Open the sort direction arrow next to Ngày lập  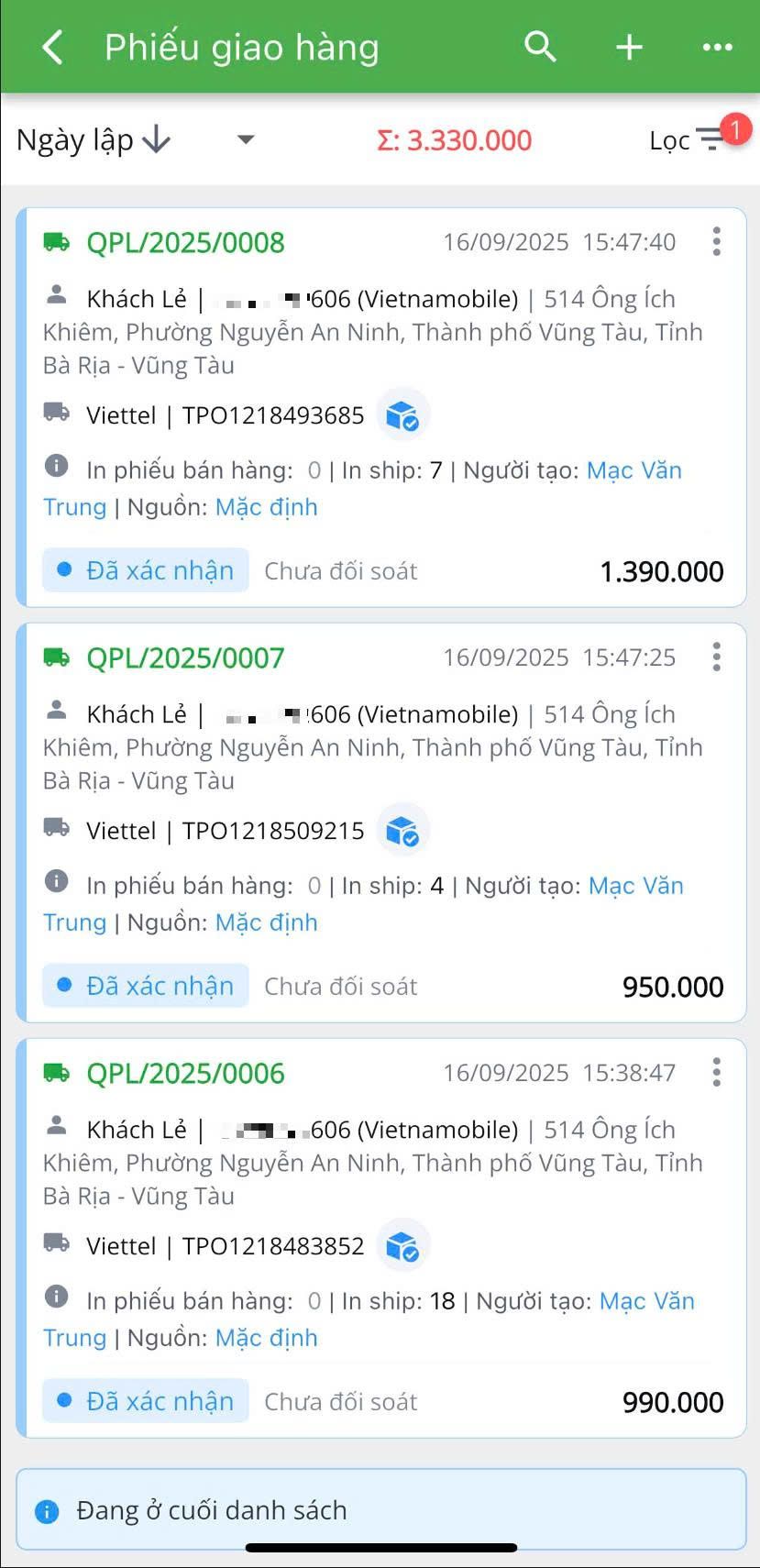coord(157,139)
